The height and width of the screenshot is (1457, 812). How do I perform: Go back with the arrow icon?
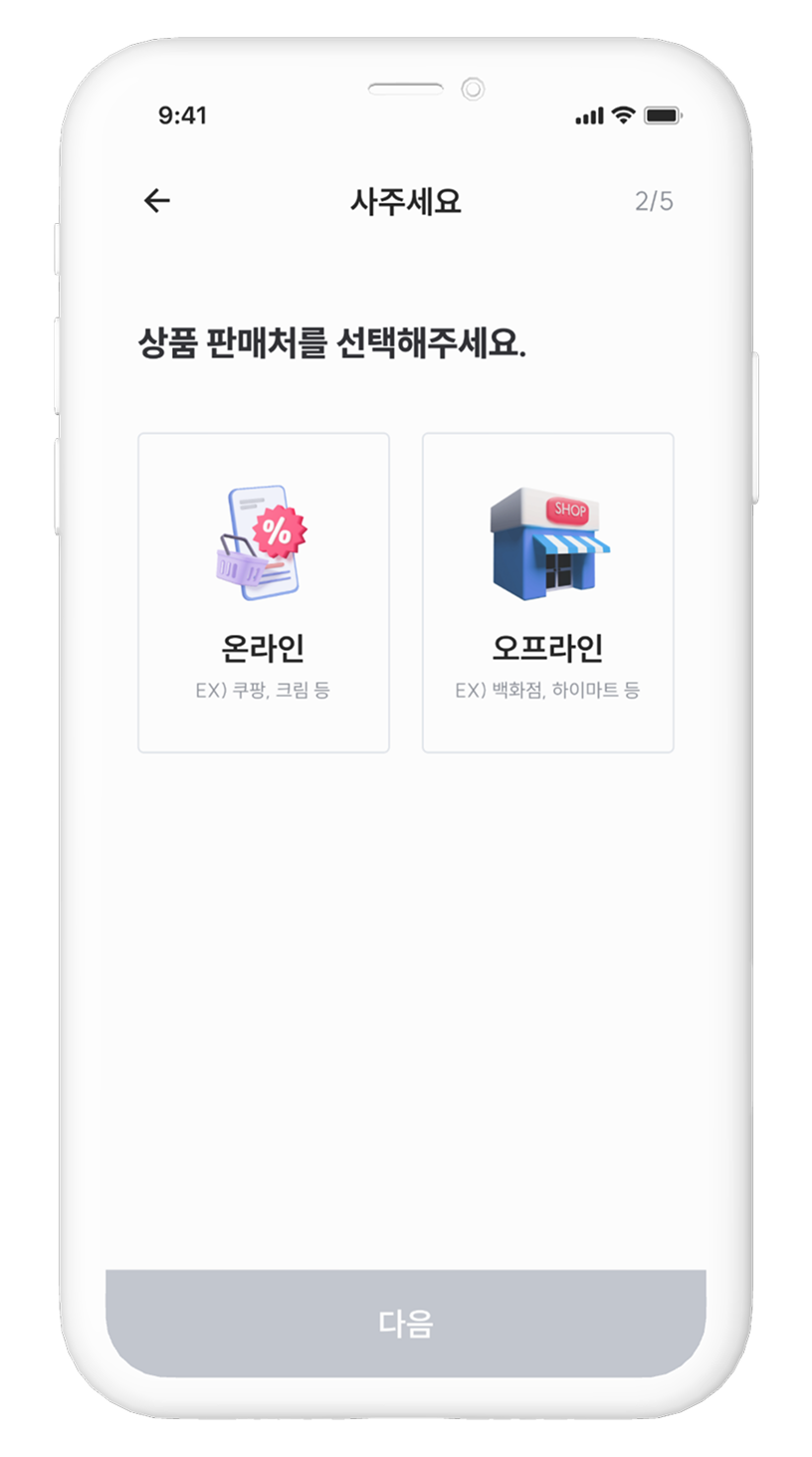point(157,201)
